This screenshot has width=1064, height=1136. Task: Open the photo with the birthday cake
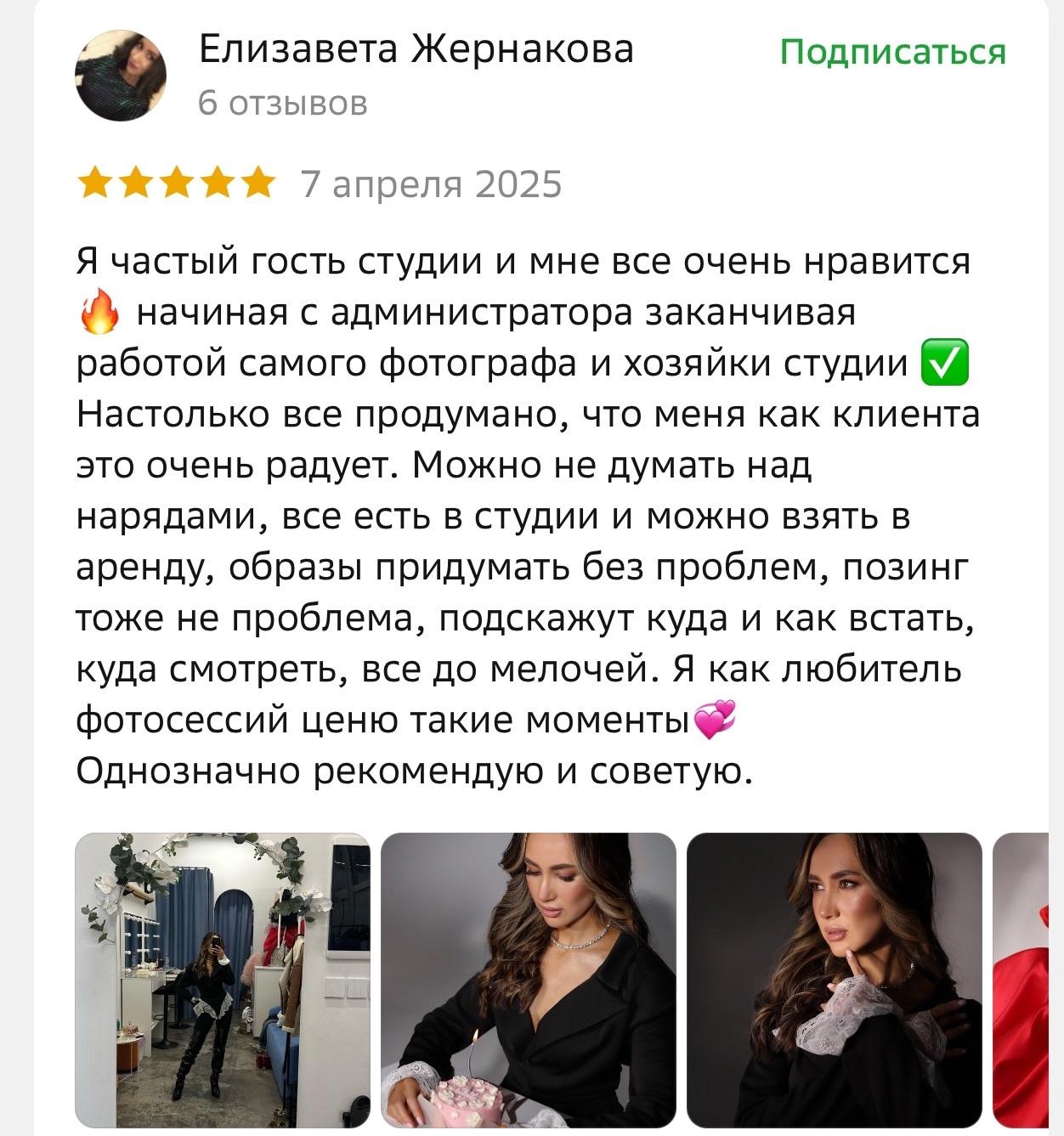(x=528, y=980)
